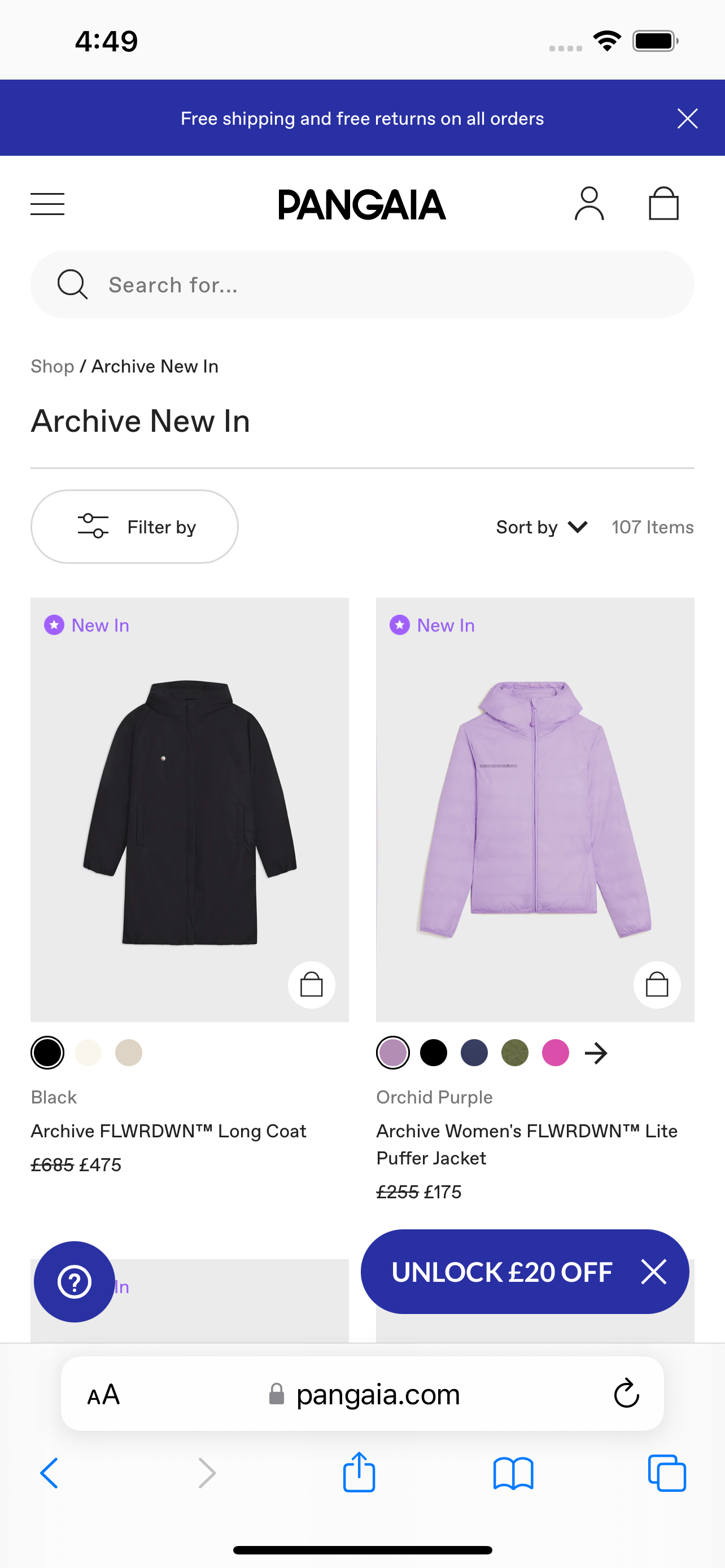Tap UNLOCK £20 OFF offer
The width and height of the screenshot is (725, 1568).
[x=501, y=1272]
